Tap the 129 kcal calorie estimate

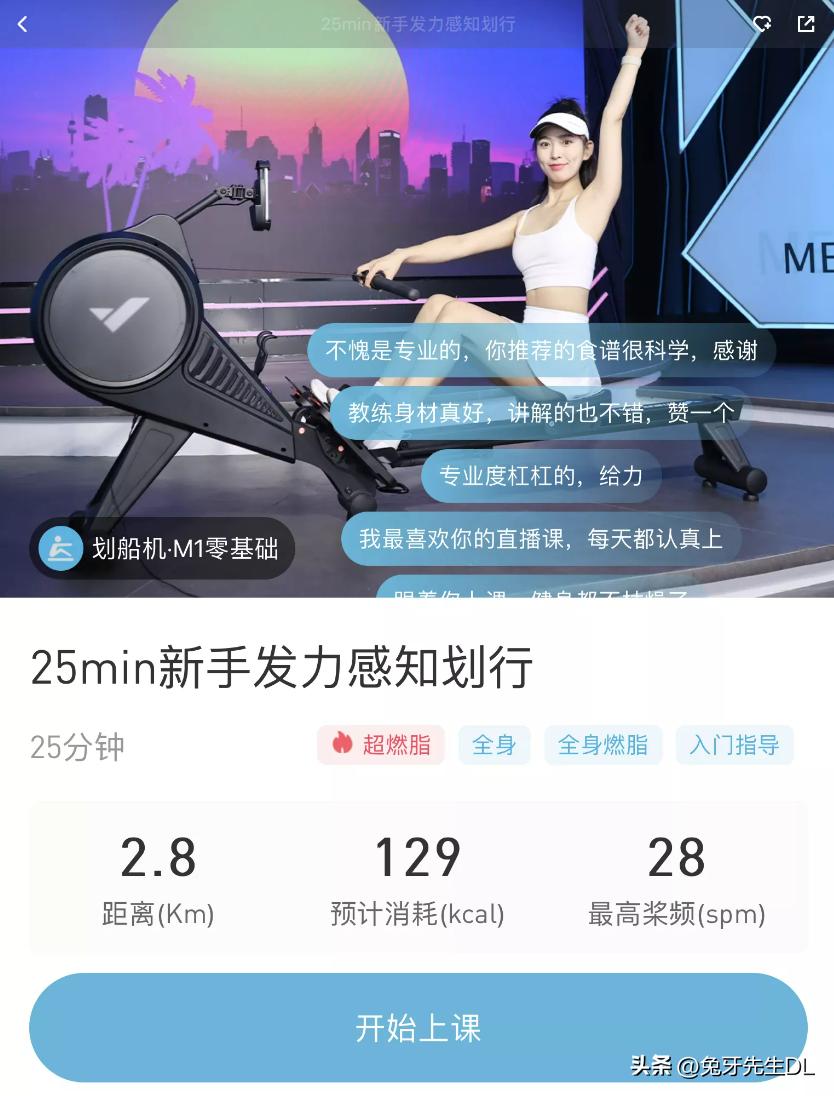417,877
